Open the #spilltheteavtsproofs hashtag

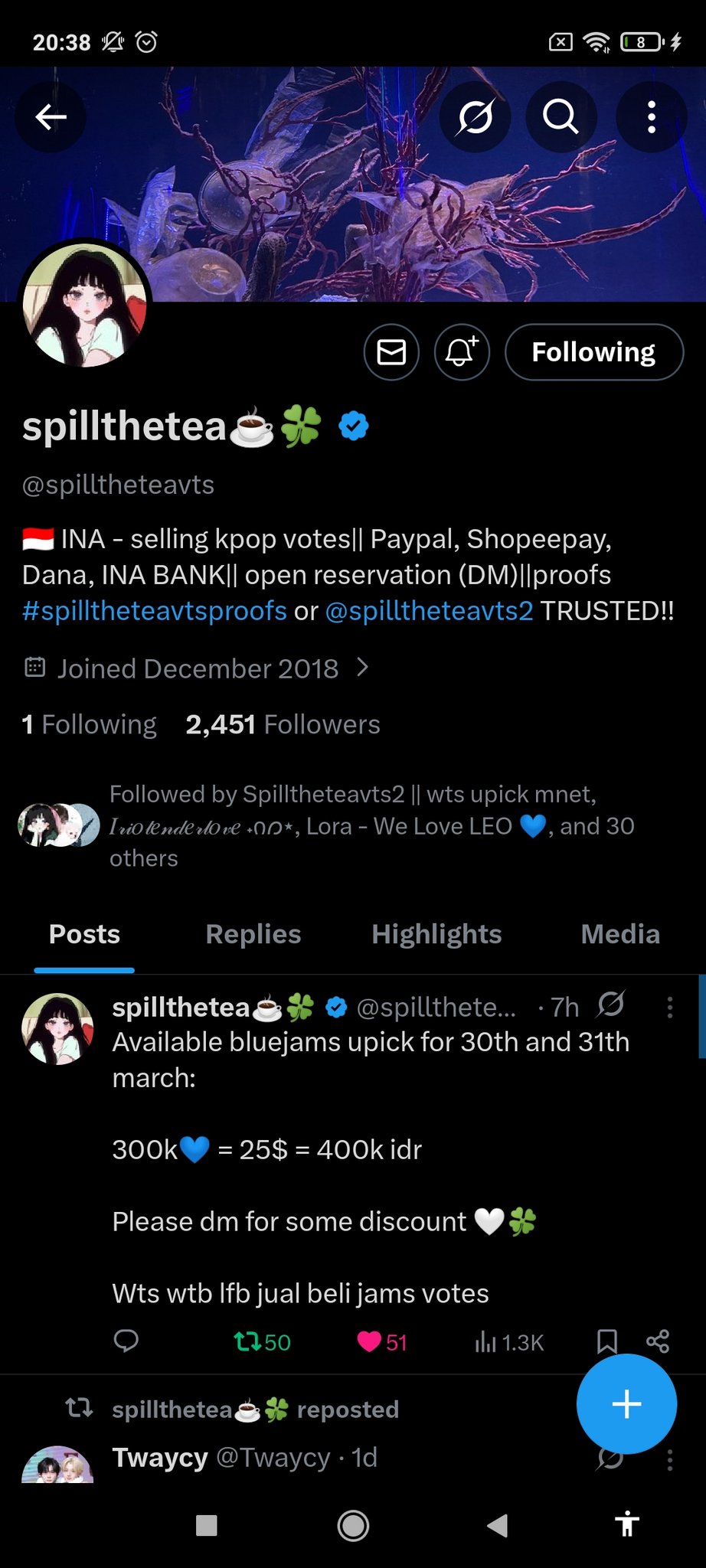tap(155, 611)
